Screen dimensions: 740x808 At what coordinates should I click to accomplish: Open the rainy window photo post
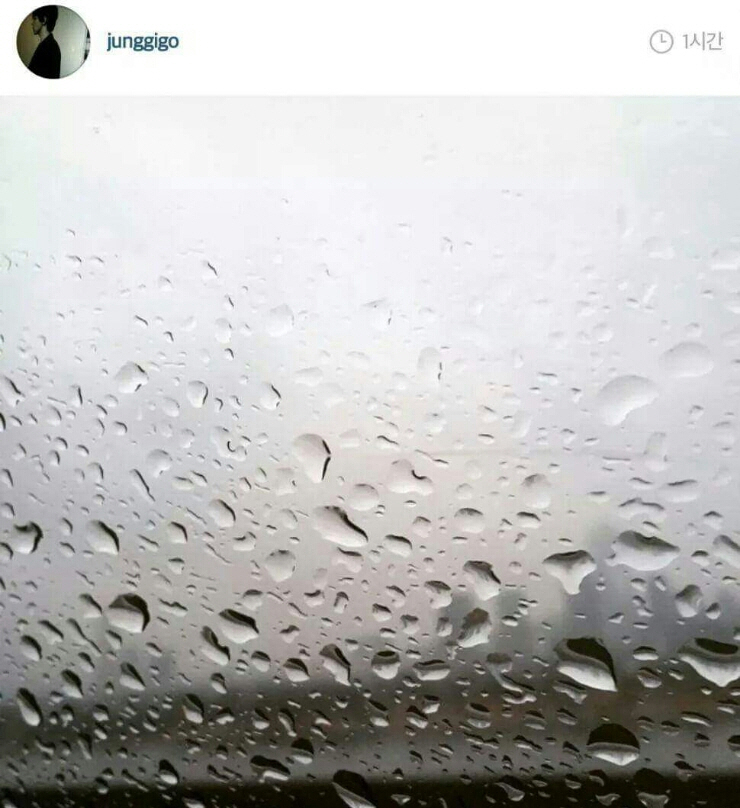(x=370, y=450)
